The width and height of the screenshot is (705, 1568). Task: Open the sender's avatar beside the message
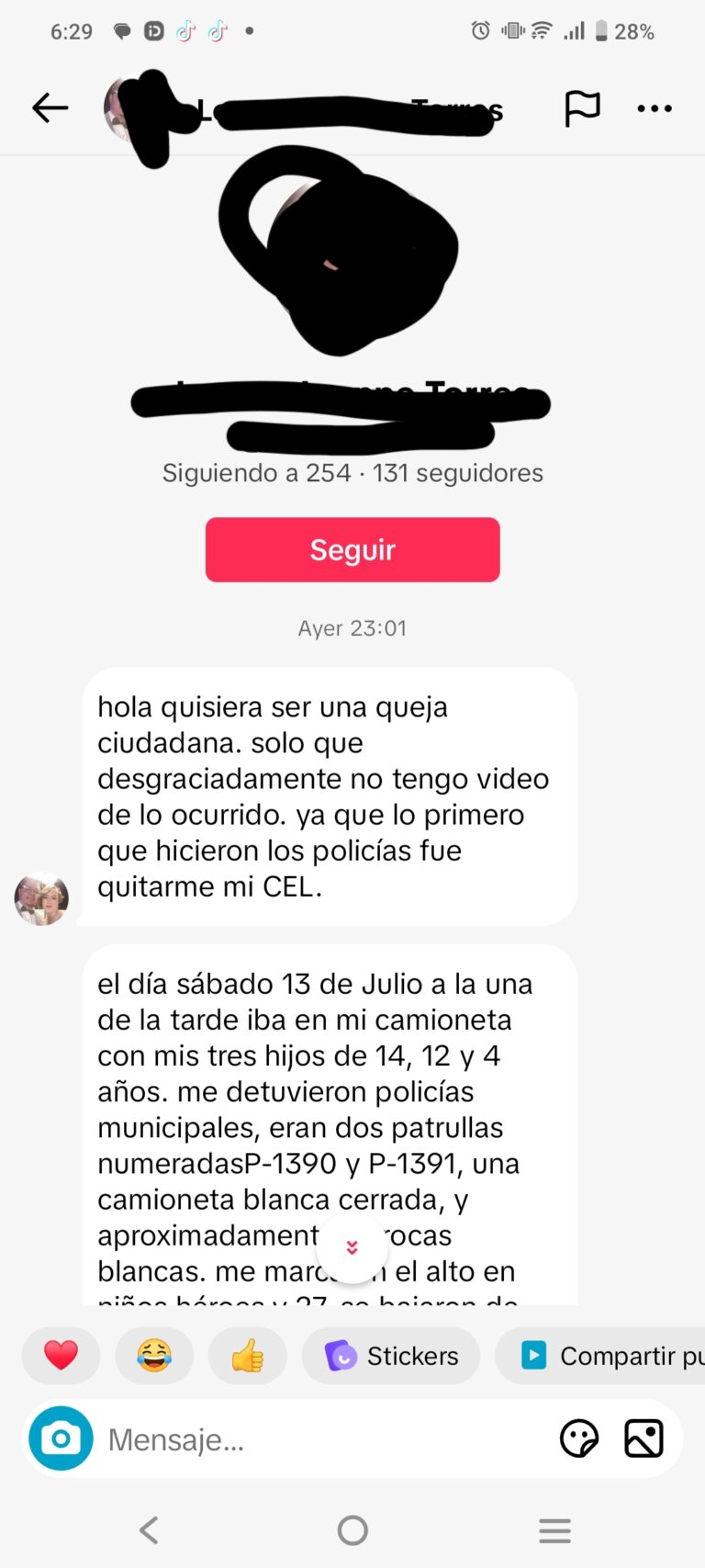coord(41,898)
